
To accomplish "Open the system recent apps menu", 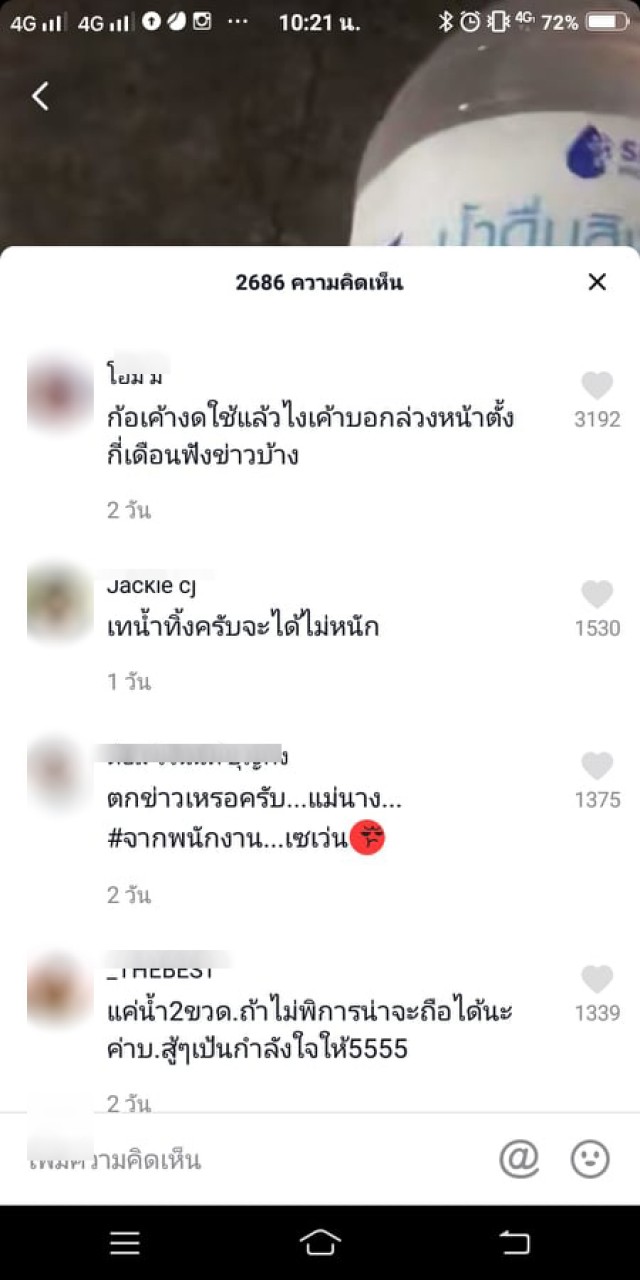I will [x=125, y=1242].
